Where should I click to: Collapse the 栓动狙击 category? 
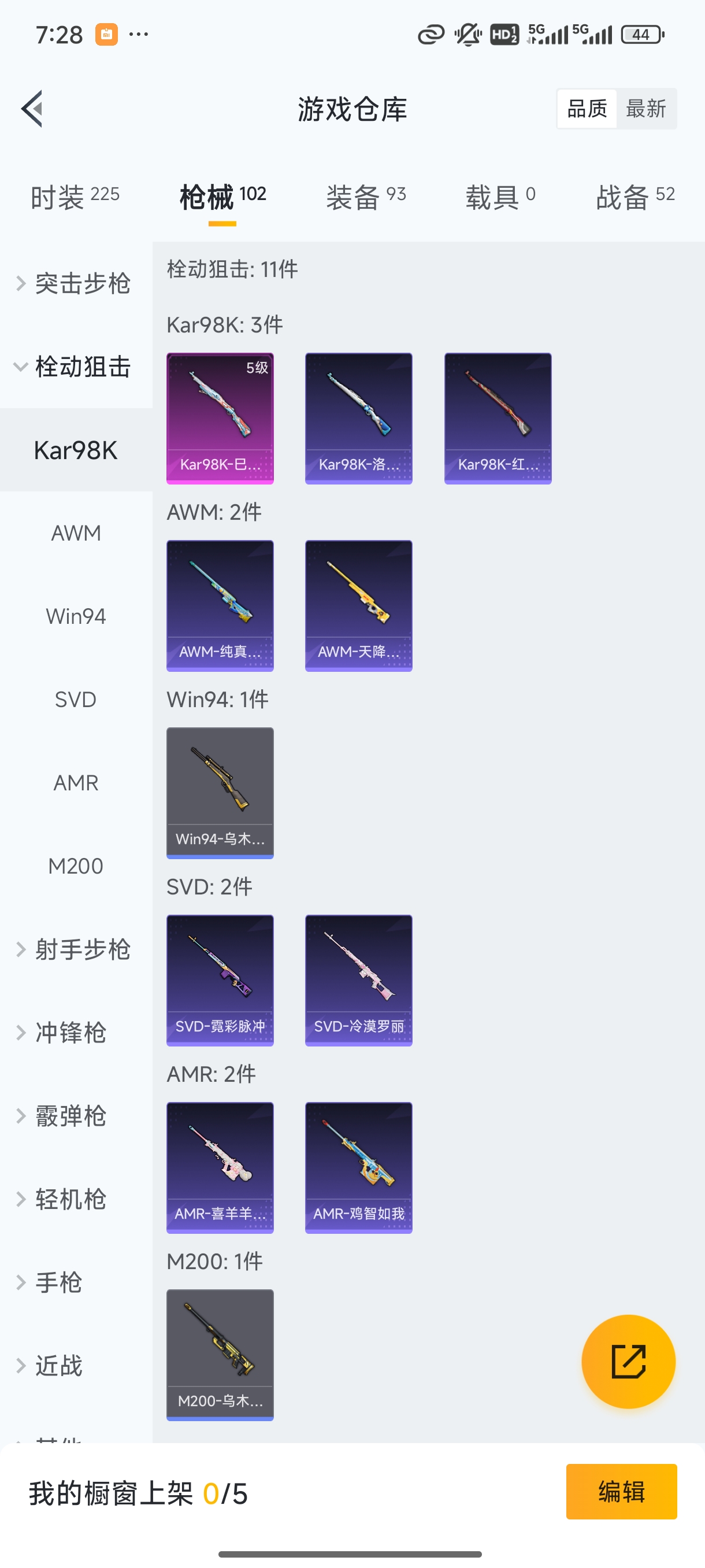[82, 367]
